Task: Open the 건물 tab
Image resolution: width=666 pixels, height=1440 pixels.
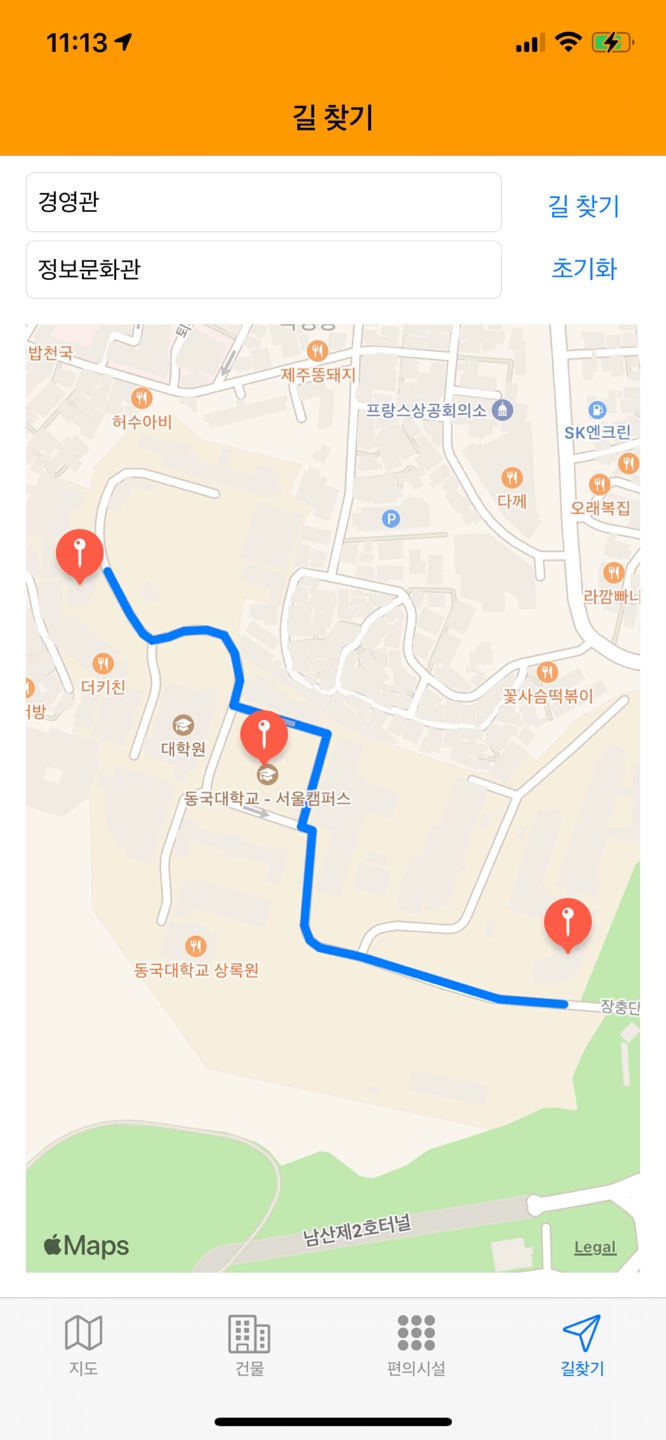Action: tap(249, 1345)
